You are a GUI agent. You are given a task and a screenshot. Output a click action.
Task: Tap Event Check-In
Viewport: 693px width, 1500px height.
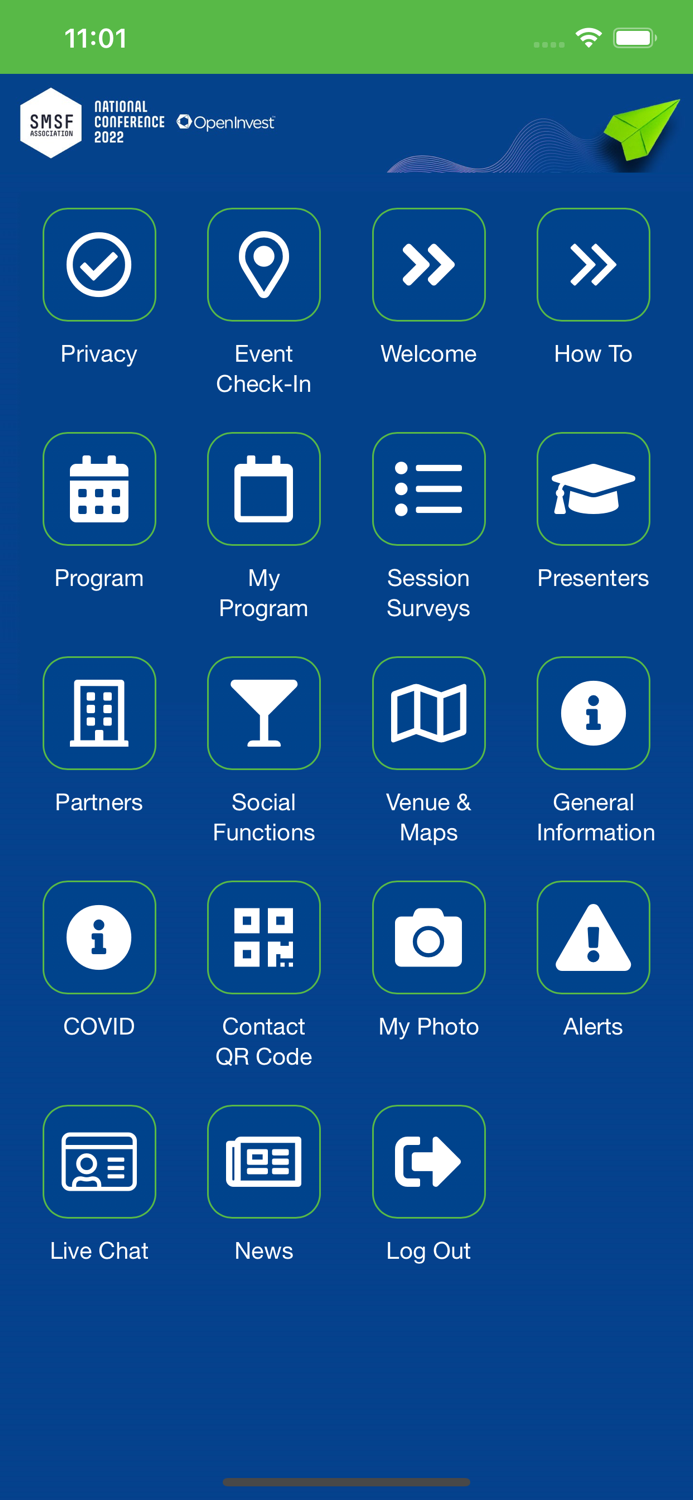(x=264, y=265)
